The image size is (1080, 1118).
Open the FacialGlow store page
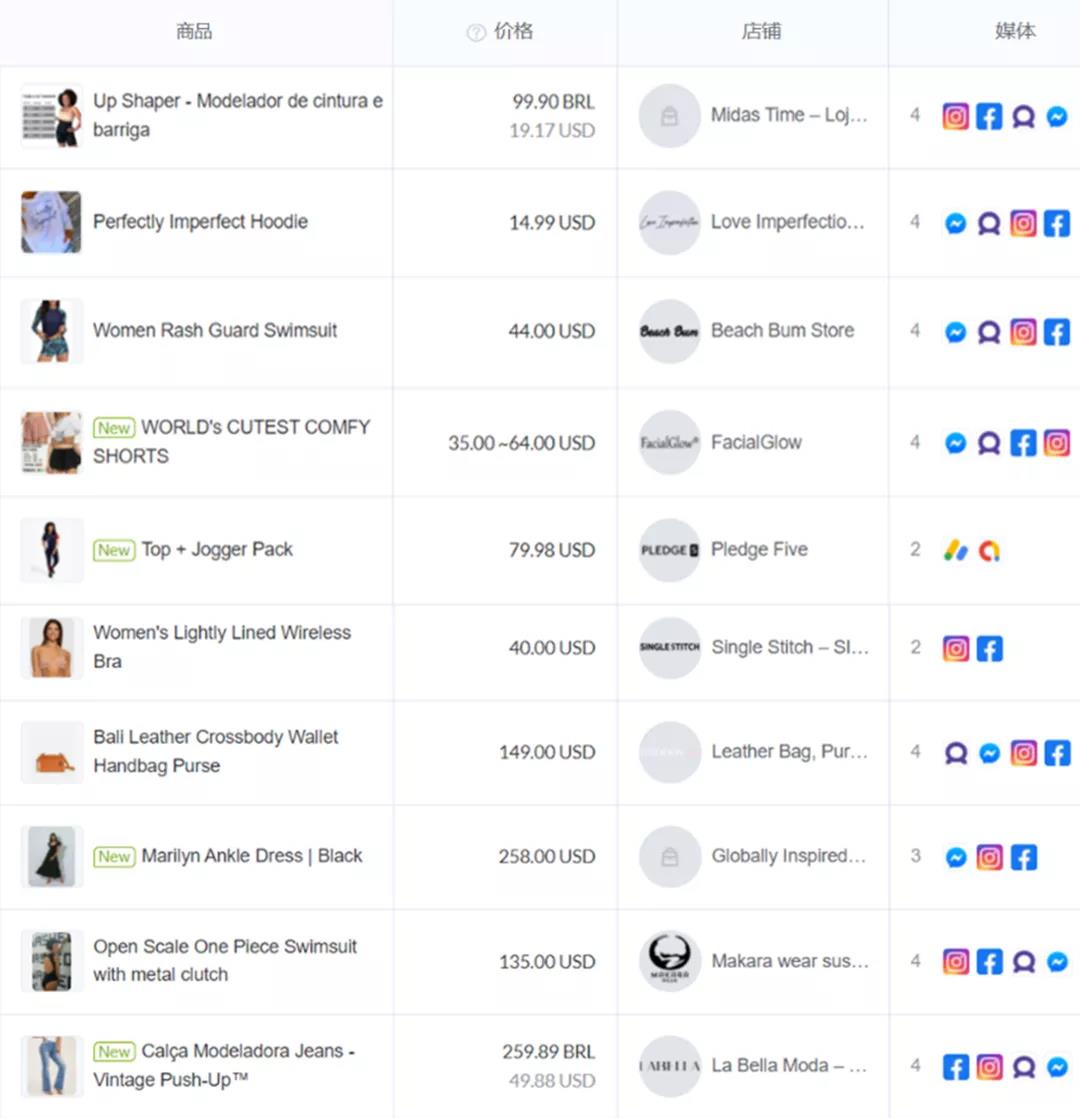[756, 442]
